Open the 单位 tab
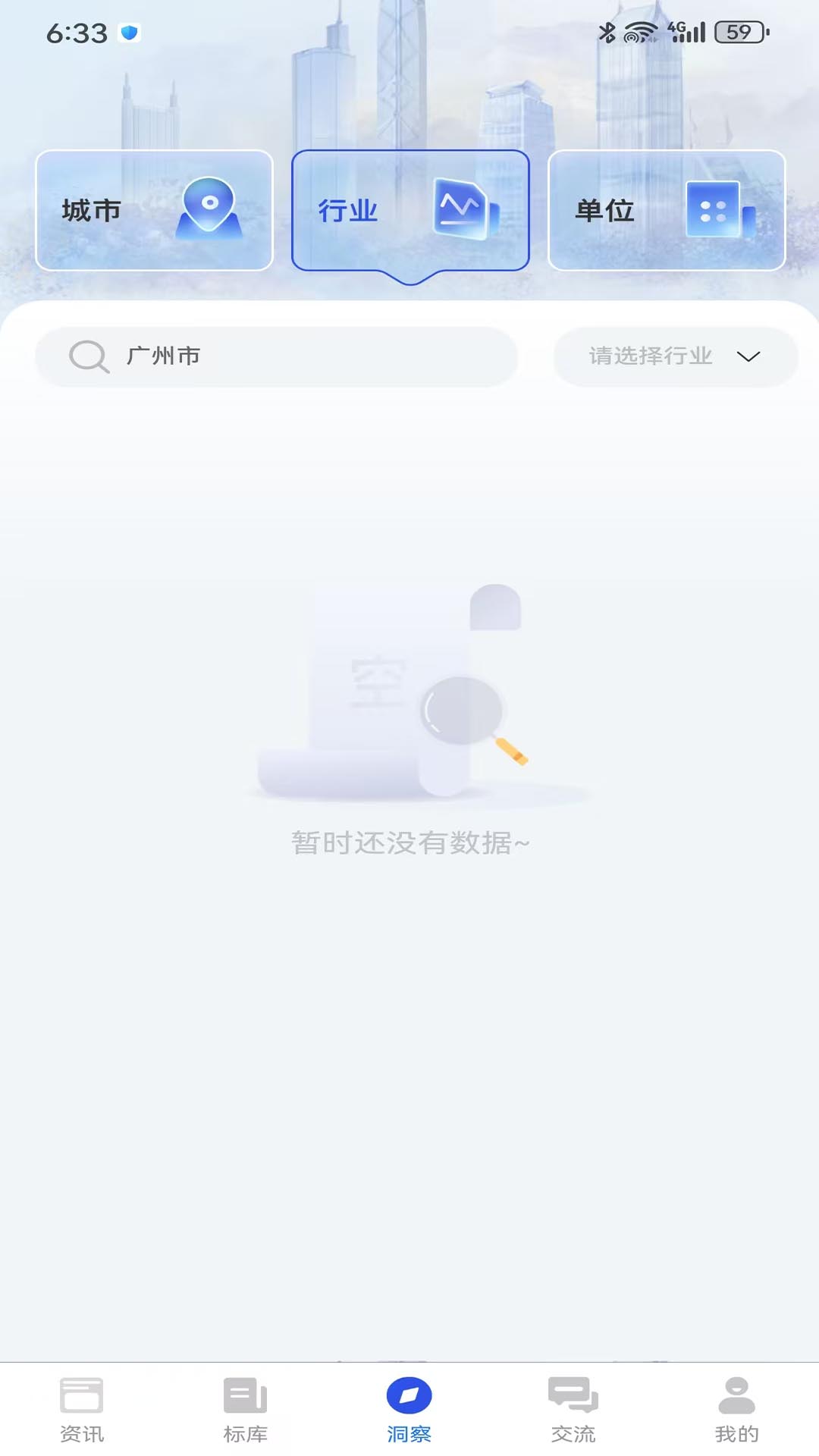This screenshot has width=819, height=1456. tap(666, 210)
